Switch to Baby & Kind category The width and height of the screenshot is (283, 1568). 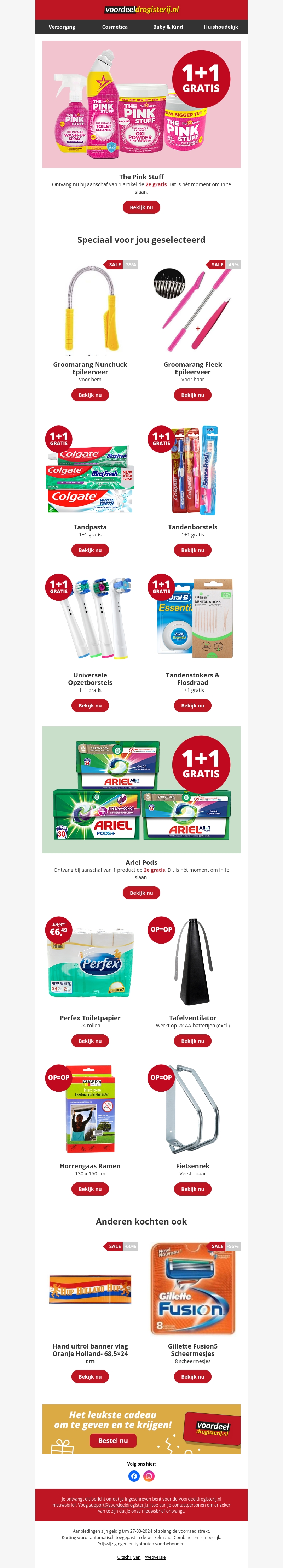168,27
